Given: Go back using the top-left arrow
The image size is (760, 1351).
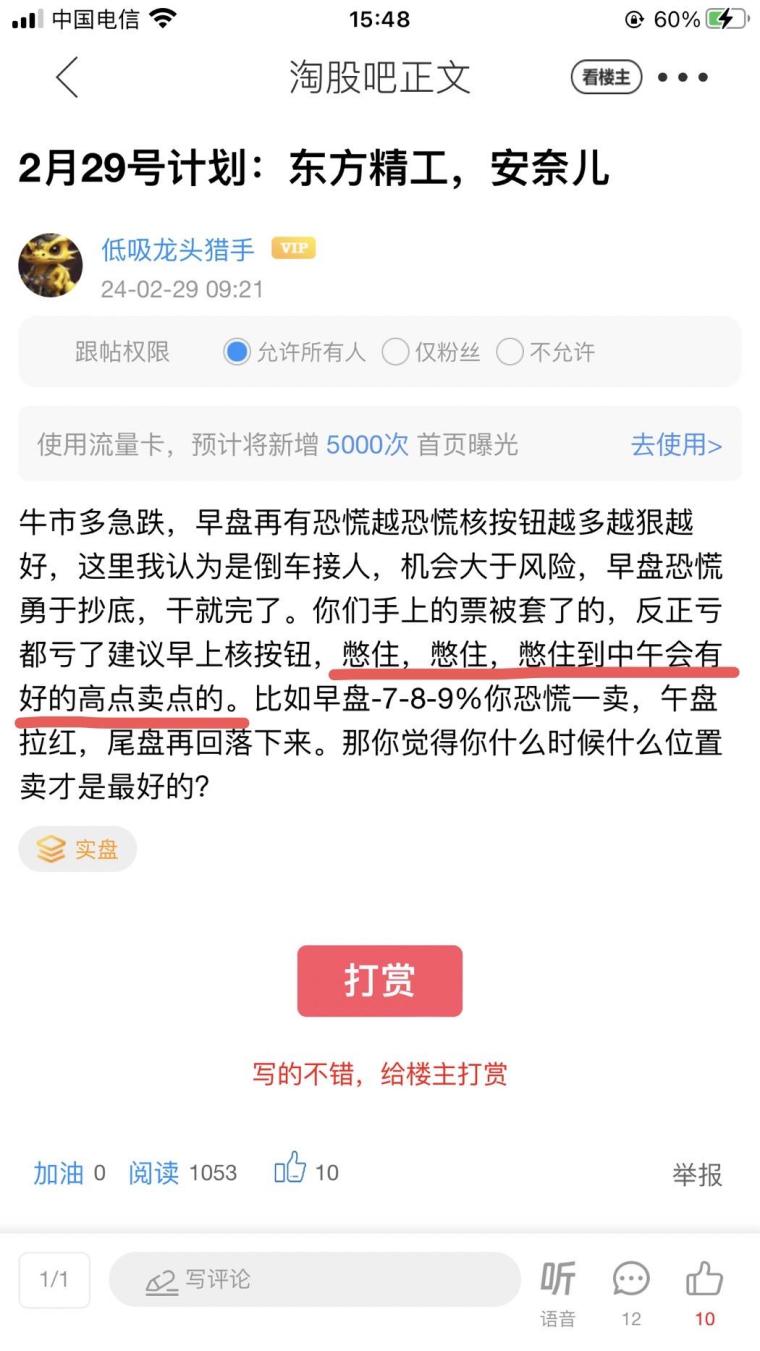Looking at the screenshot, I should pyautogui.click(x=67, y=78).
